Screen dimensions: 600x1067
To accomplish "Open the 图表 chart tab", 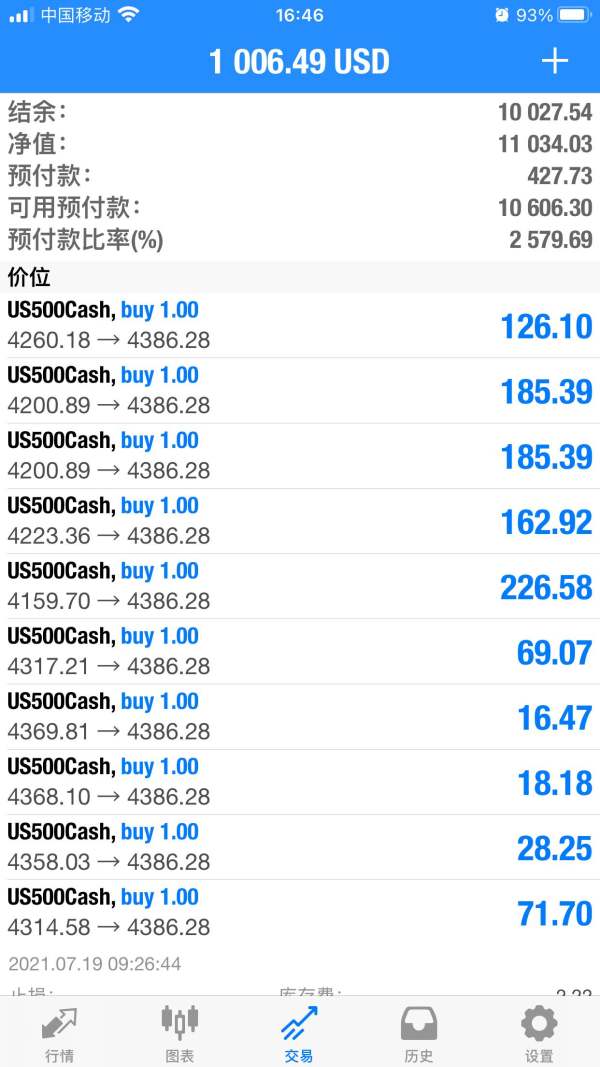I will click(180, 1034).
